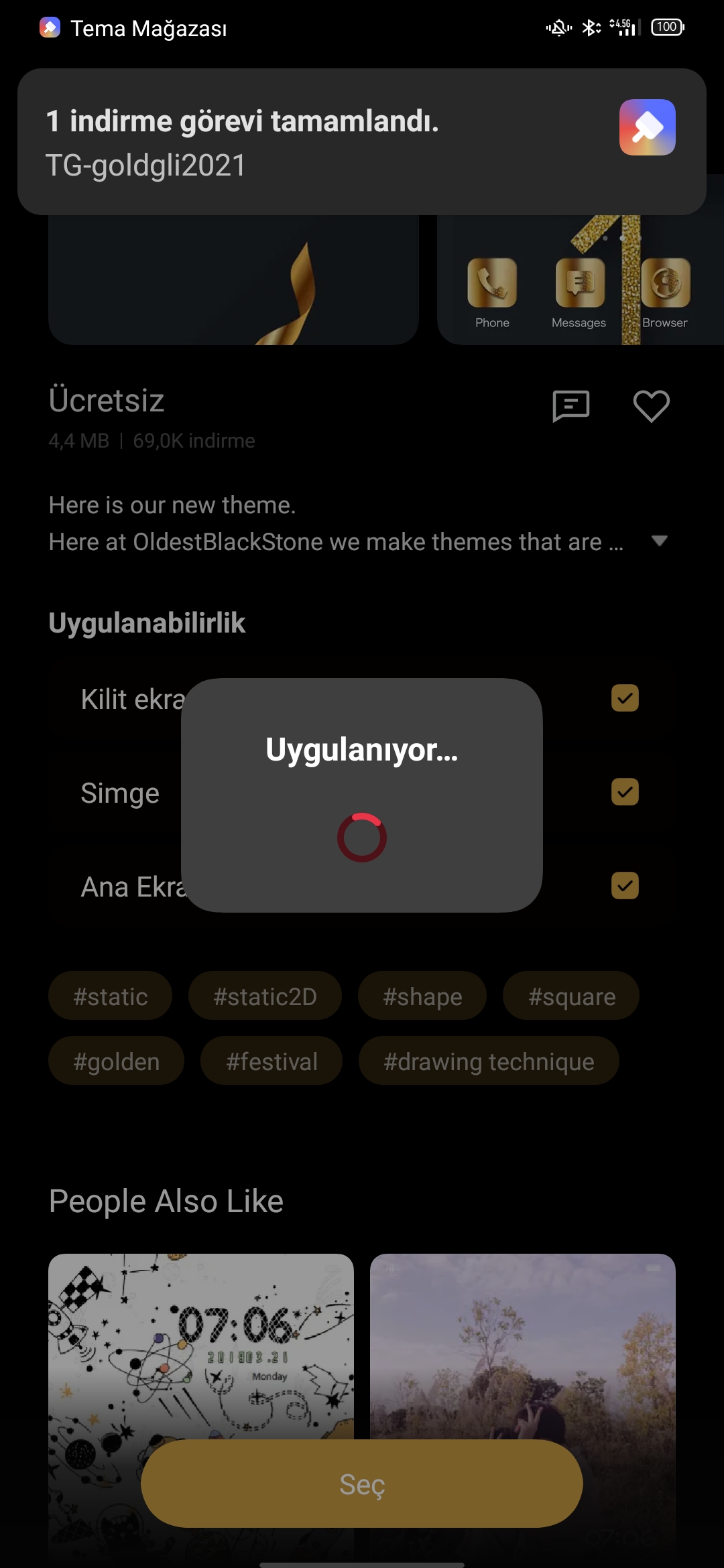The image size is (724, 1568).
Task: Open the comments icon next to Ücretsiz
Action: pyautogui.click(x=570, y=406)
